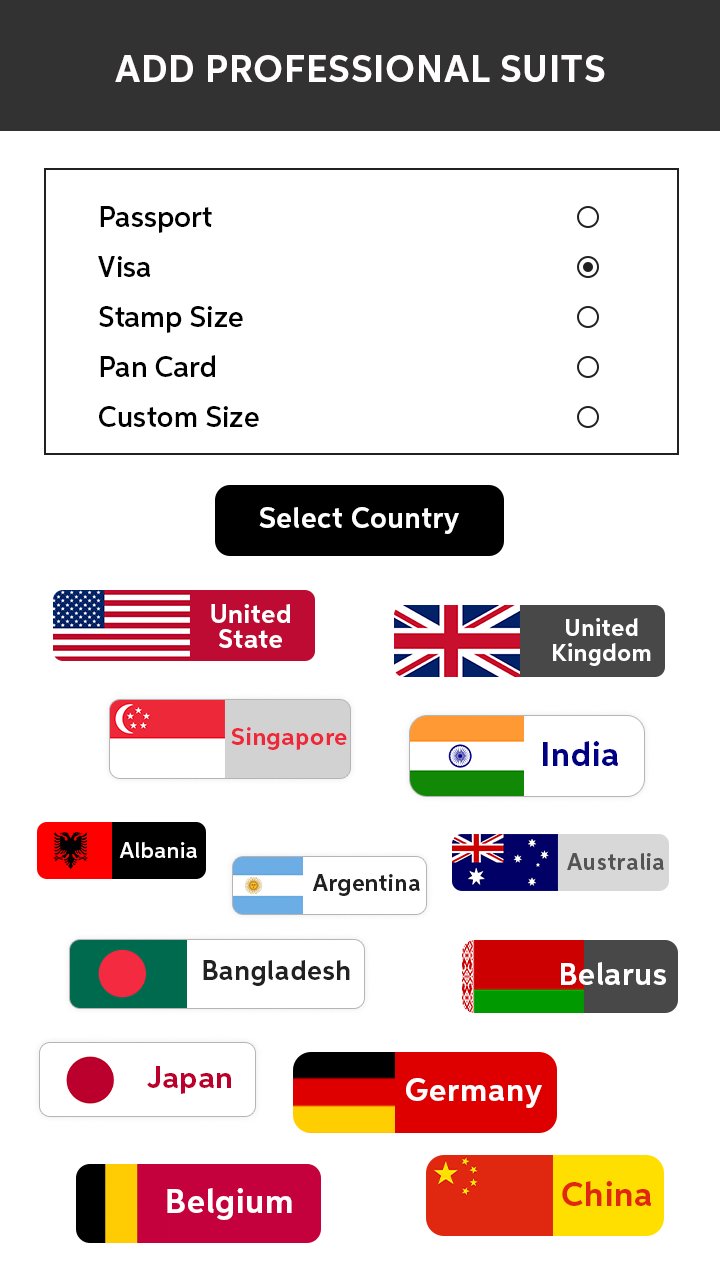
Task: Choose Bangladesh country button
Action: click(217, 974)
